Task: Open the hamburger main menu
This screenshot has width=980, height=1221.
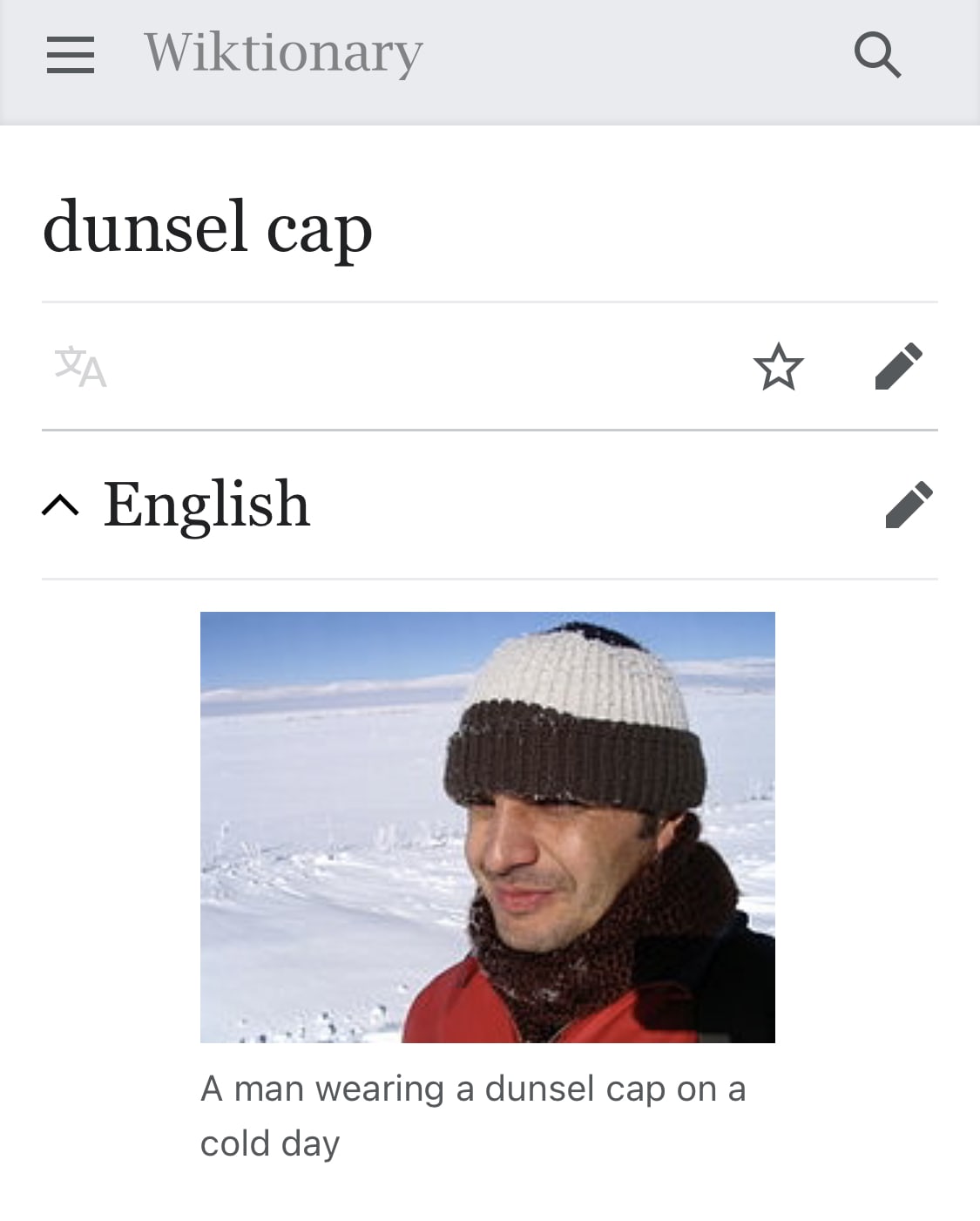Action: tap(71, 55)
